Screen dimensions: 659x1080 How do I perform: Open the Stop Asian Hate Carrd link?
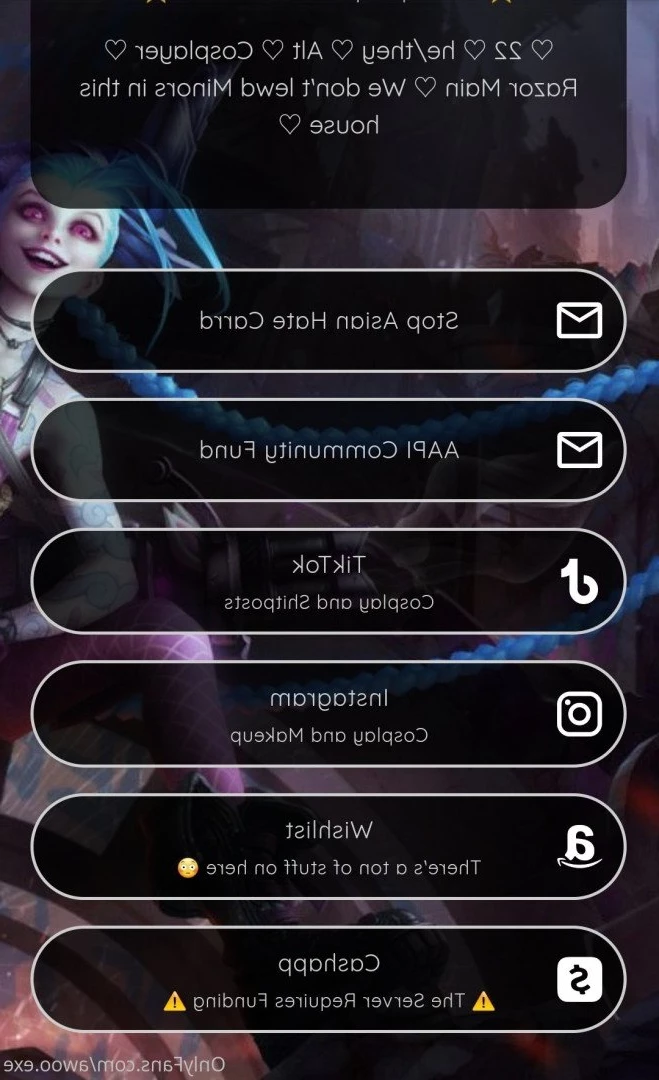(329, 321)
